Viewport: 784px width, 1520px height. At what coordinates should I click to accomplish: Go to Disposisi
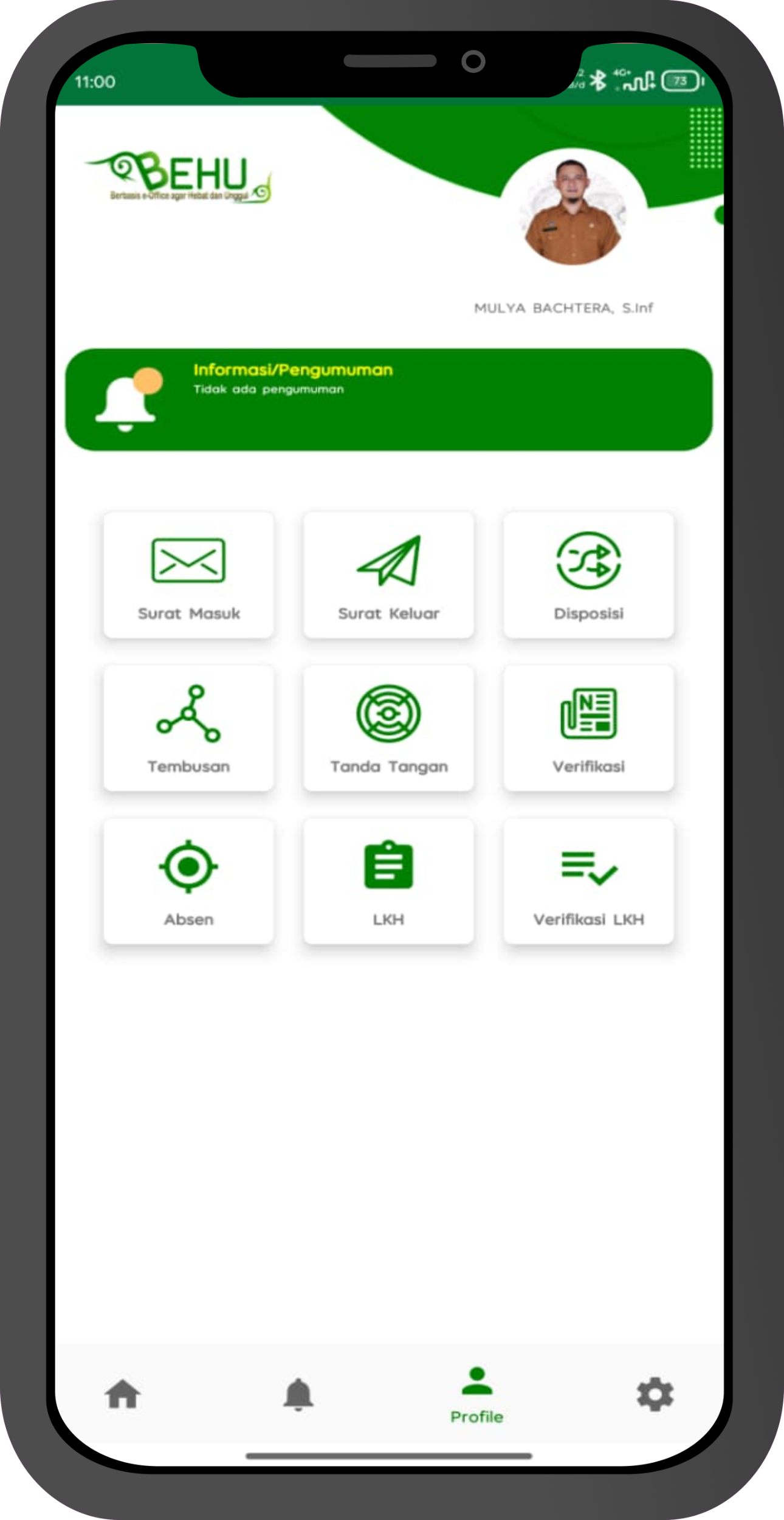click(x=588, y=575)
